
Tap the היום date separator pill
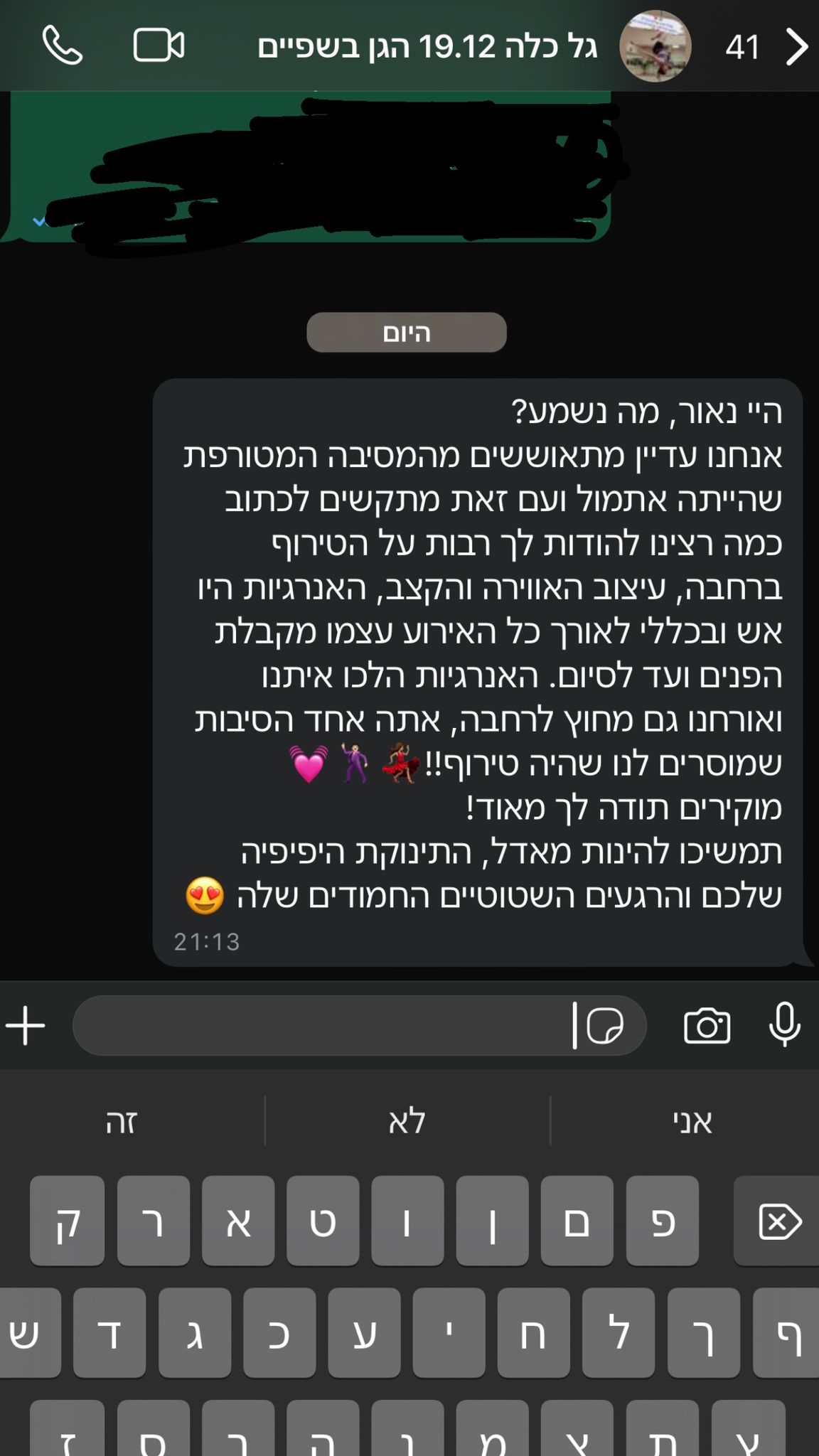[x=406, y=332]
